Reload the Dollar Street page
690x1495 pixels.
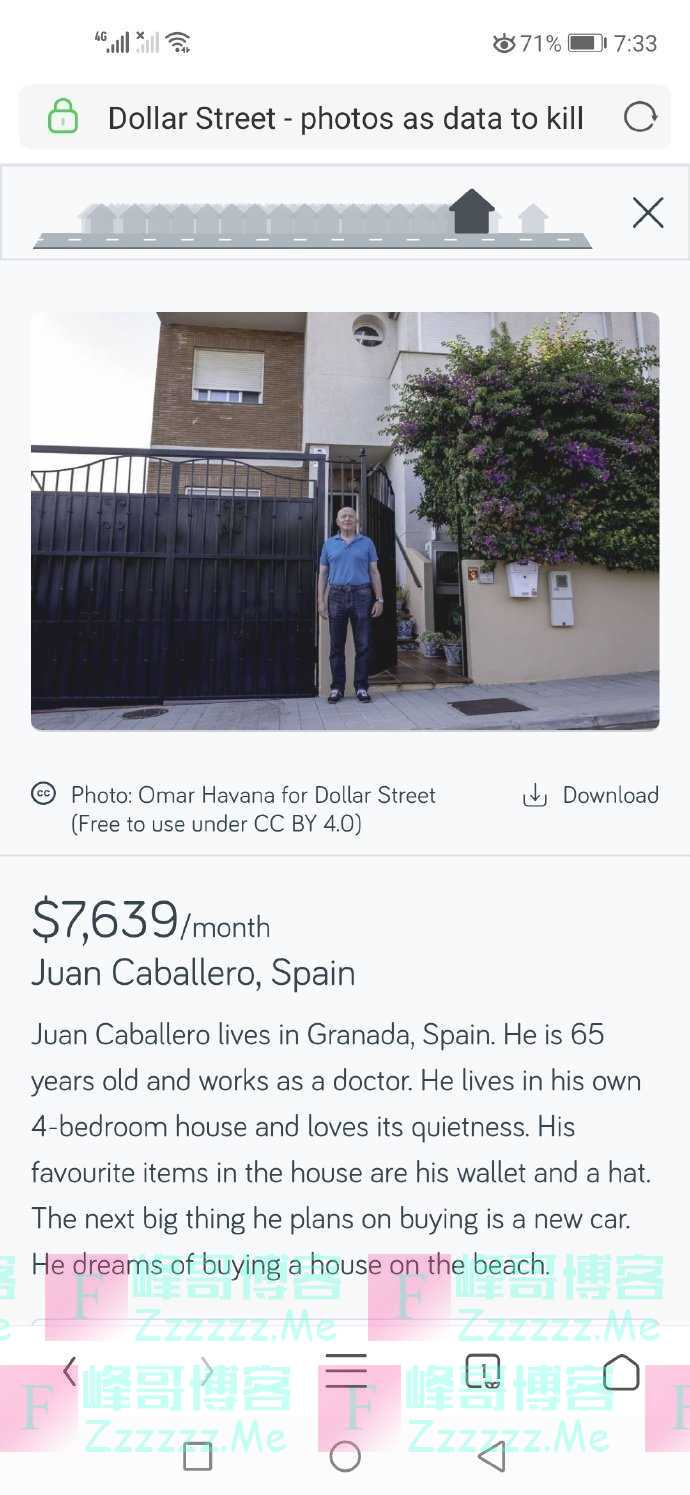pyautogui.click(x=640, y=118)
